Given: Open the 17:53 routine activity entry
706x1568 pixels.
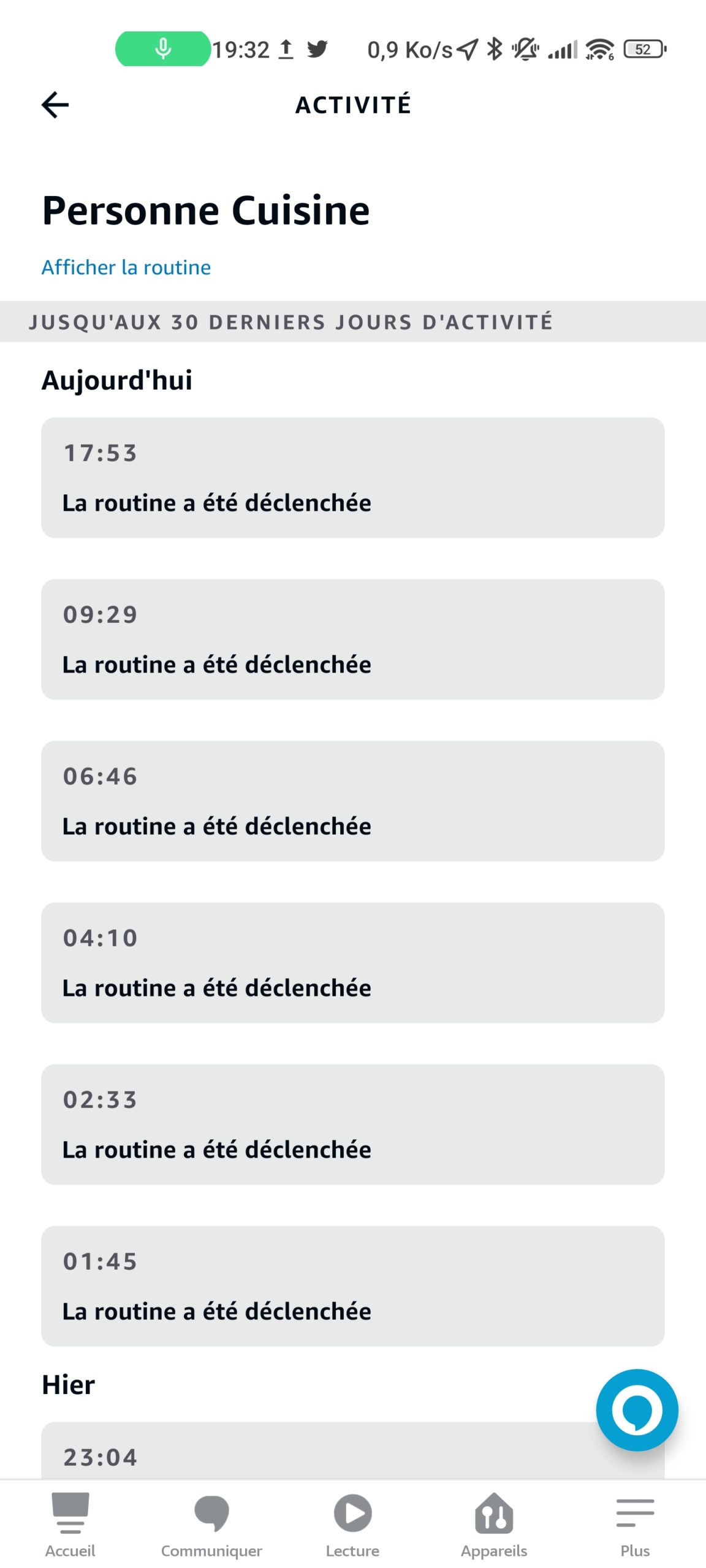Looking at the screenshot, I should click(x=353, y=478).
